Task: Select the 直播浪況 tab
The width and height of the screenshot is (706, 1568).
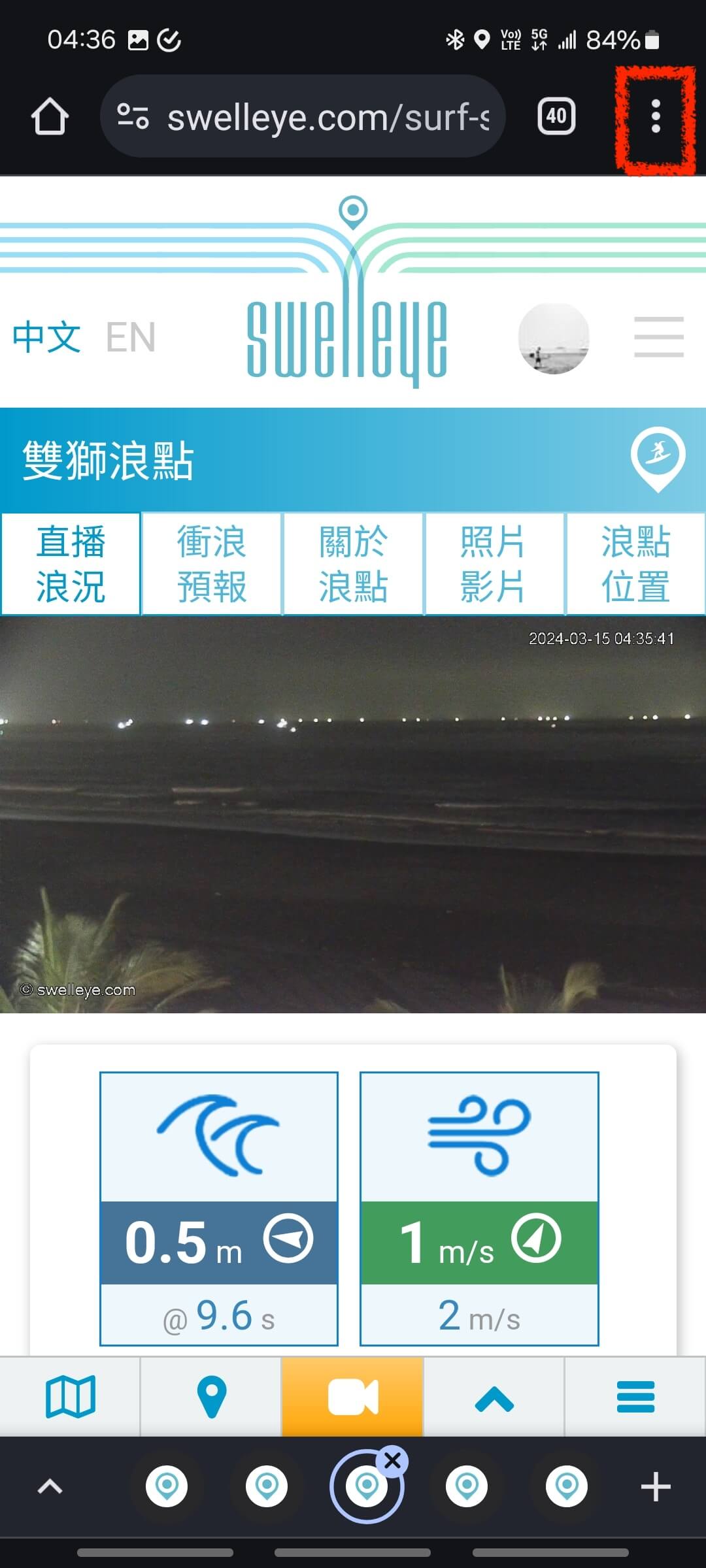Action: [x=71, y=564]
